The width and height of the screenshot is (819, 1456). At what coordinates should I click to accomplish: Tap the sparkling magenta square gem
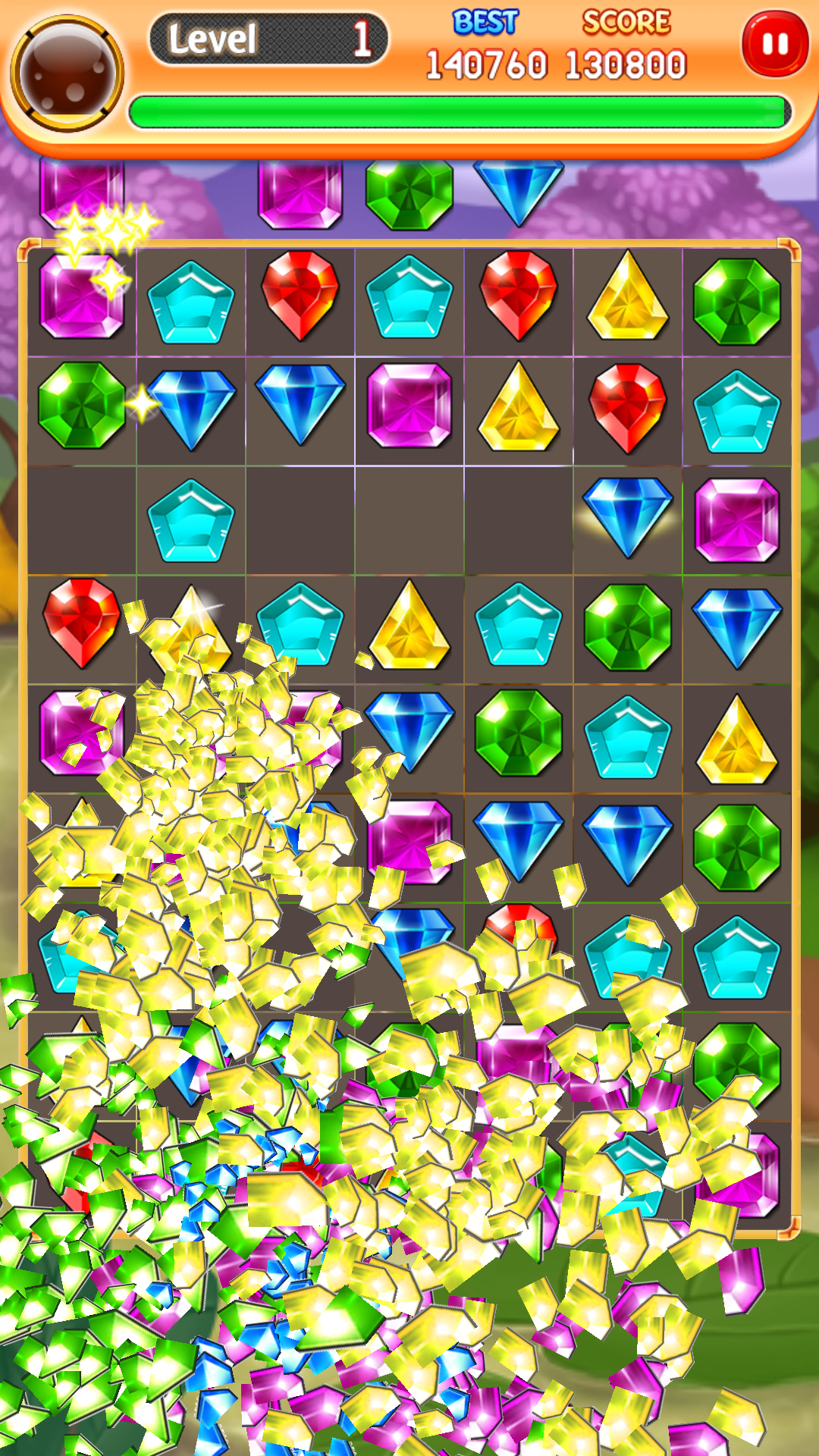(81, 297)
